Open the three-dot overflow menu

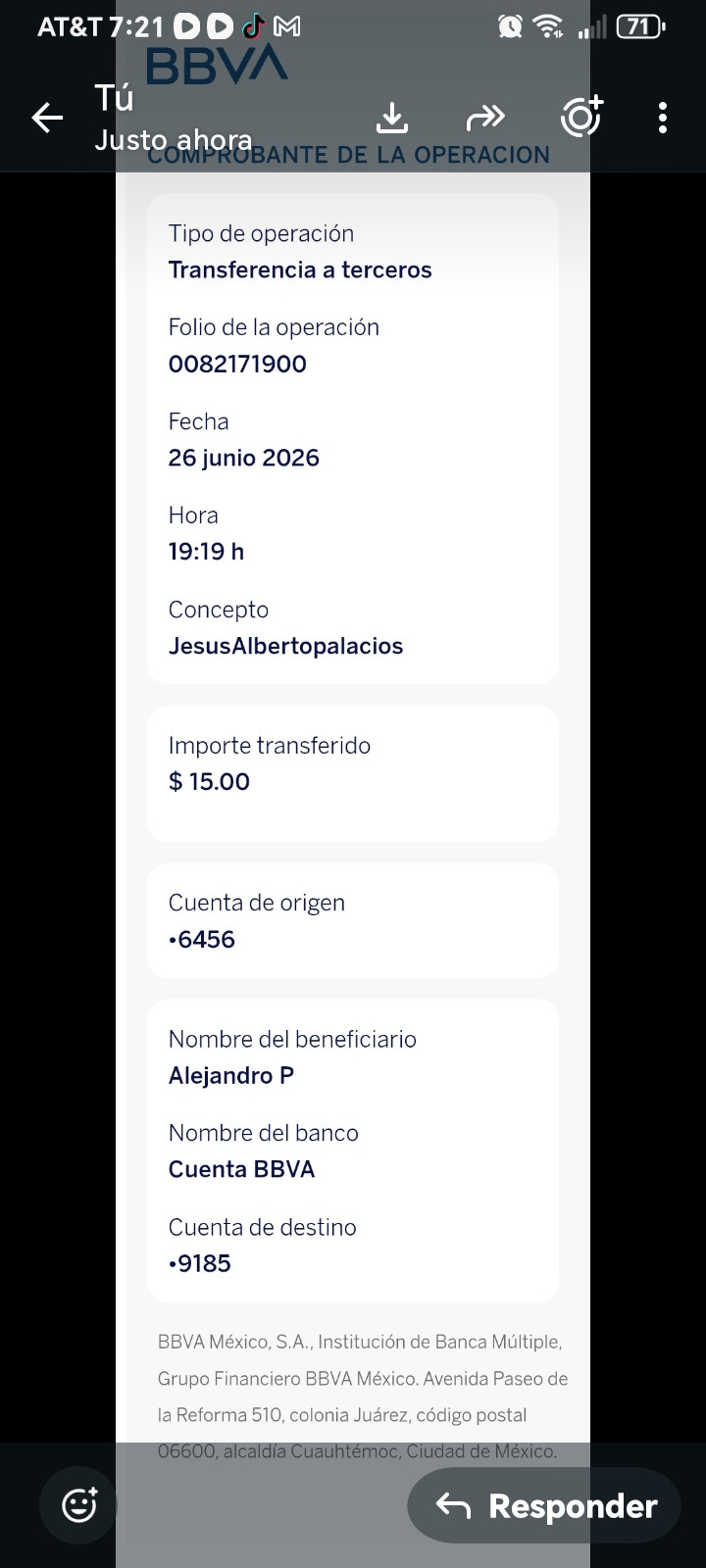[663, 118]
